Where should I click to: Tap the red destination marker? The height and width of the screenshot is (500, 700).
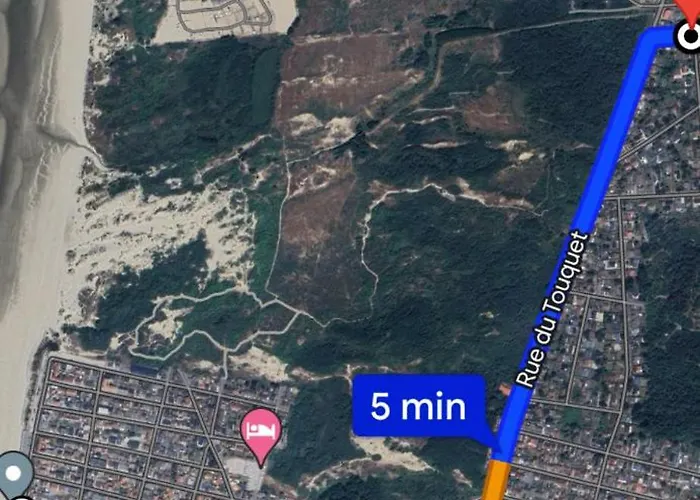pos(690,8)
